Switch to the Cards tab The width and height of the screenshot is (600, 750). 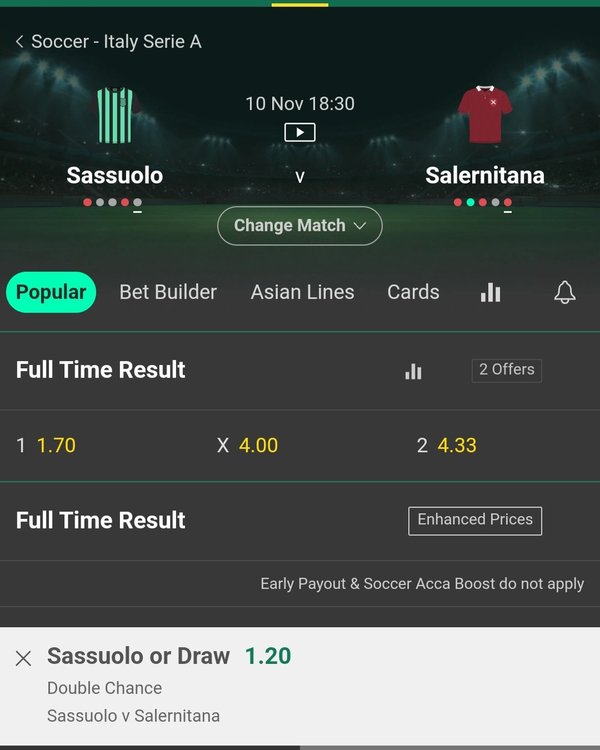(x=413, y=292)
